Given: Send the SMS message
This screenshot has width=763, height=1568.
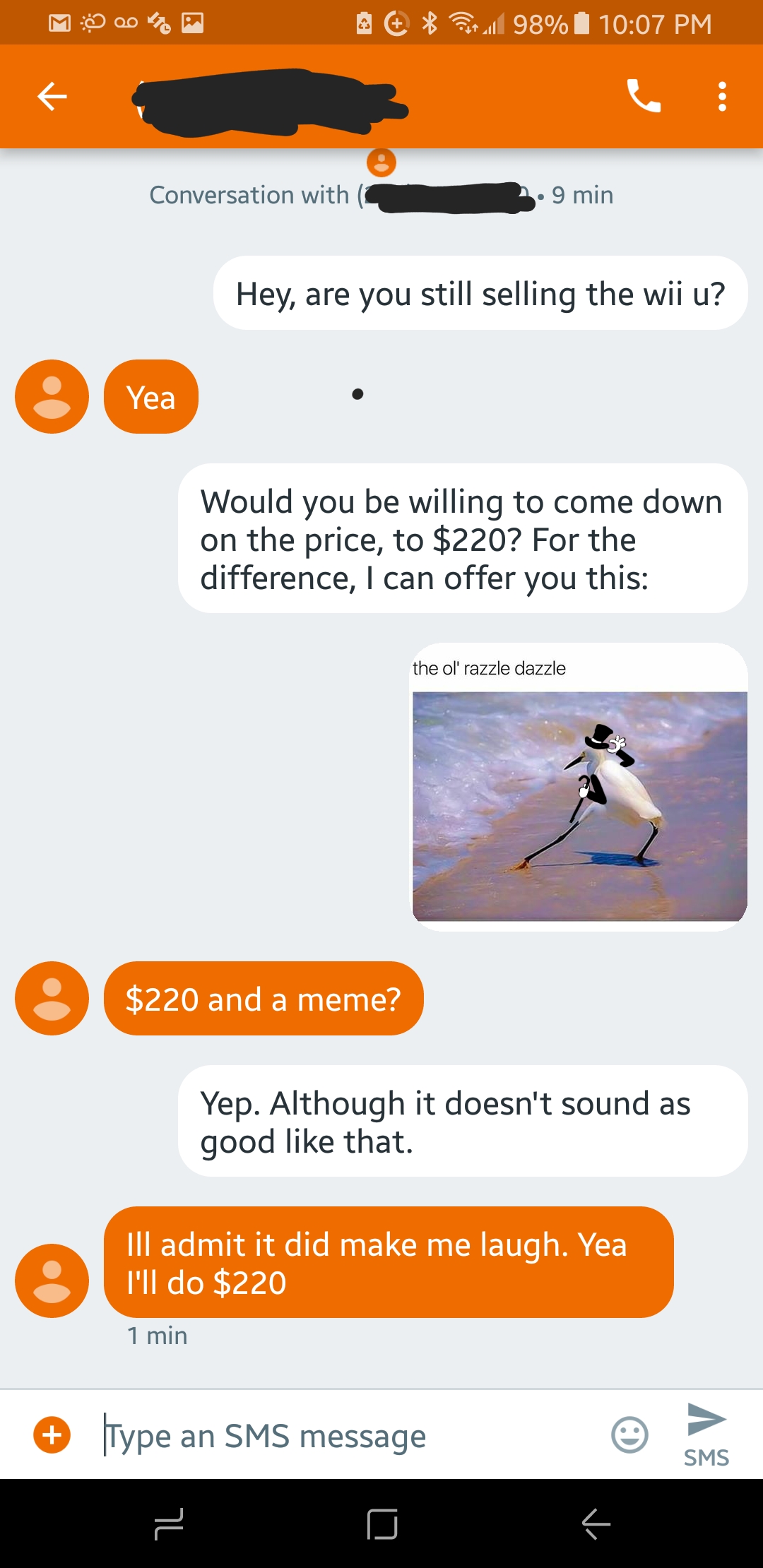Looking at the screenshot, I should click(x=706, y=1432).
